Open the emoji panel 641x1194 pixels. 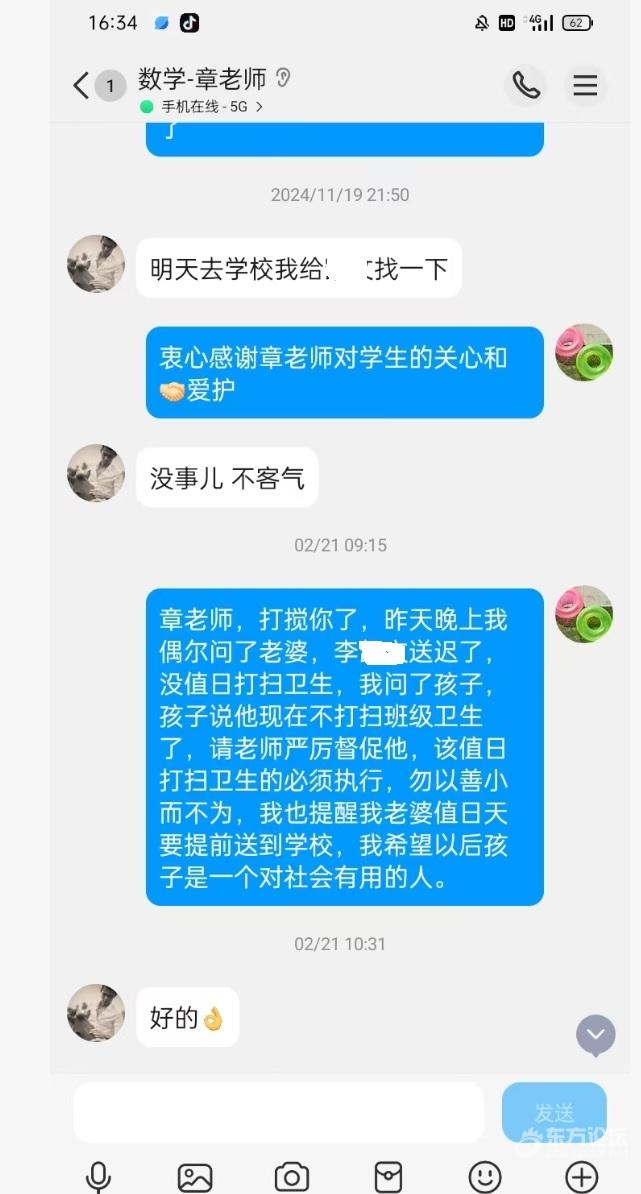pos(485,1177)
